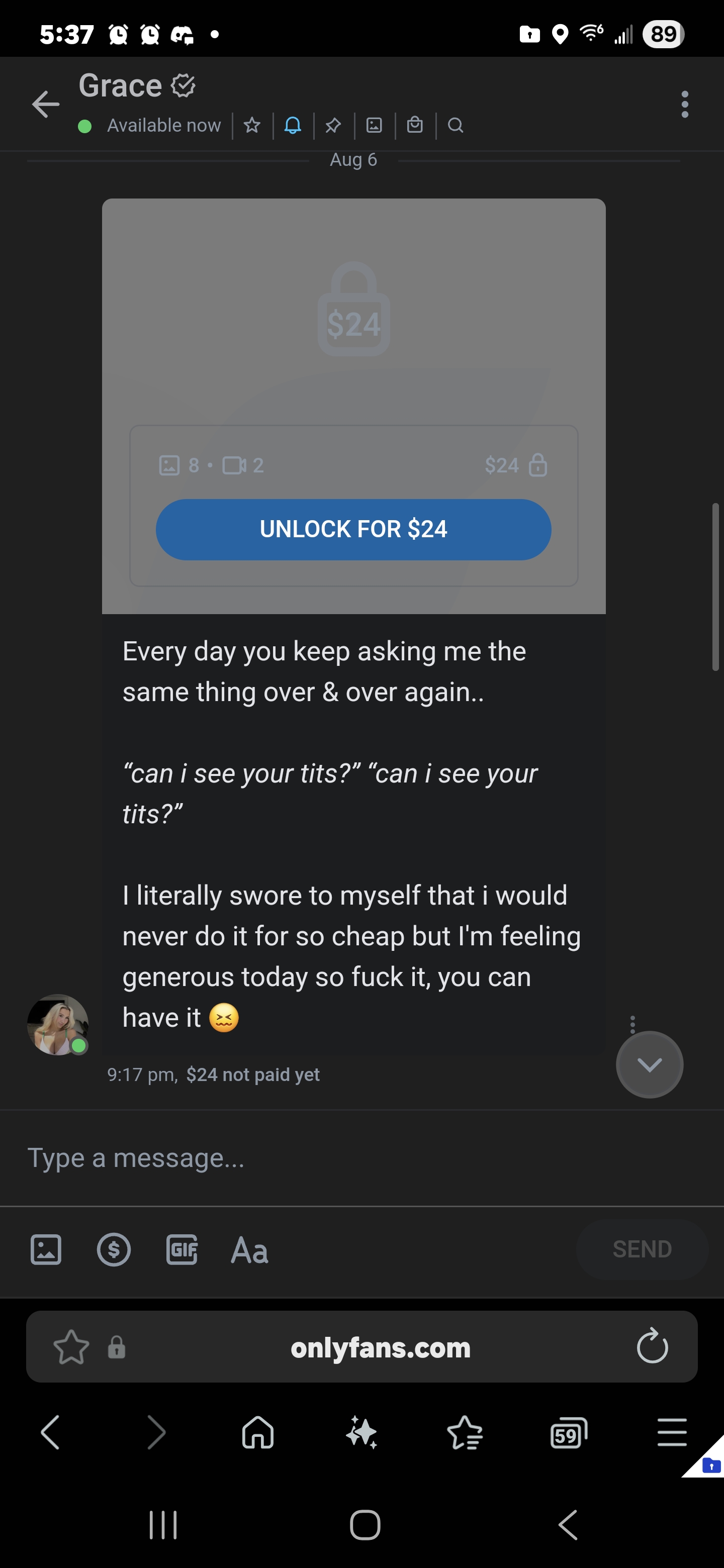The height and width of the screenshot is (1568, 724).
Task: Open the chat overflow menu
Action: click(x=684, y=104)
